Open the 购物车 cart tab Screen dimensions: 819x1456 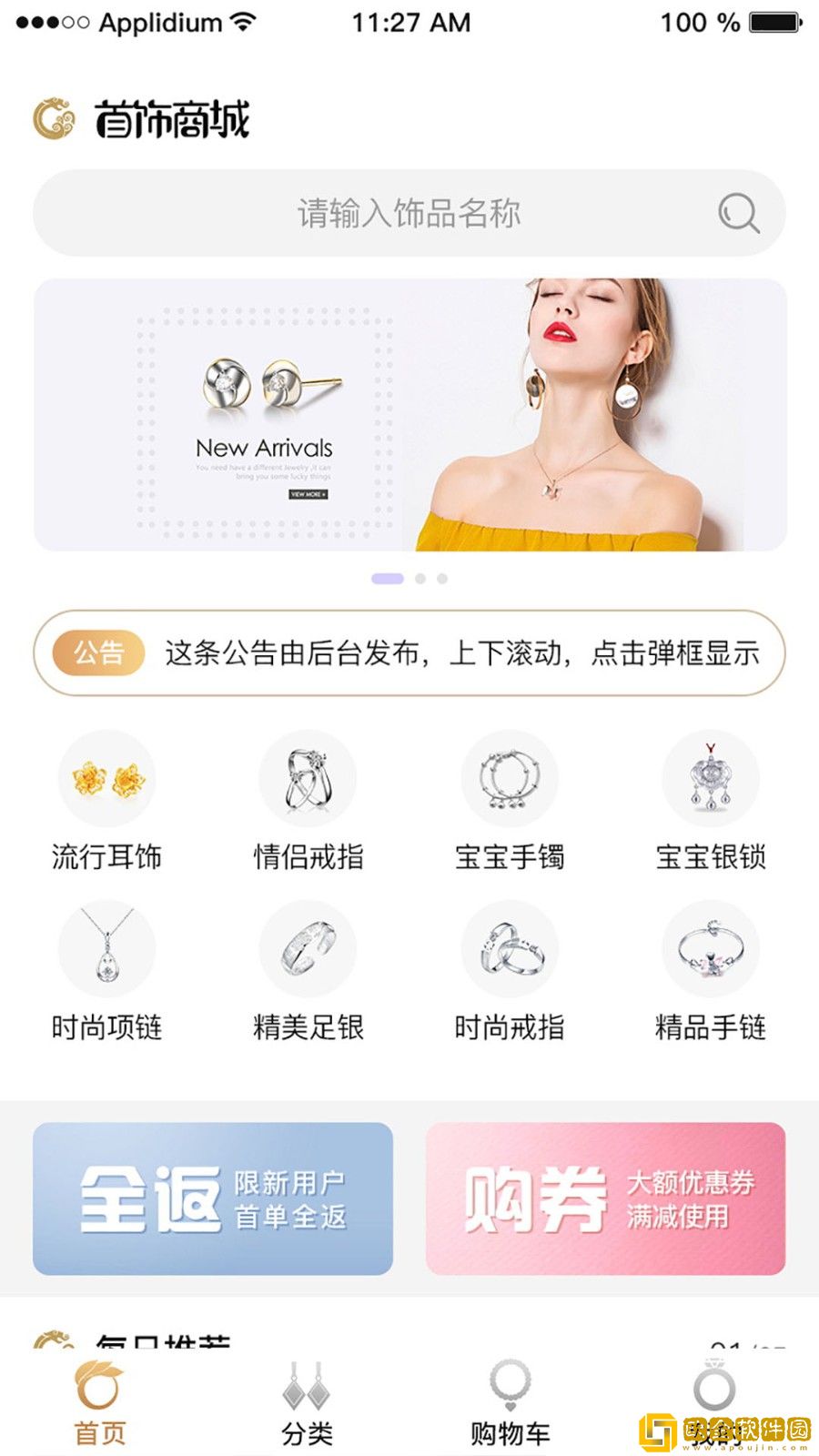(x=510, y=1403)
